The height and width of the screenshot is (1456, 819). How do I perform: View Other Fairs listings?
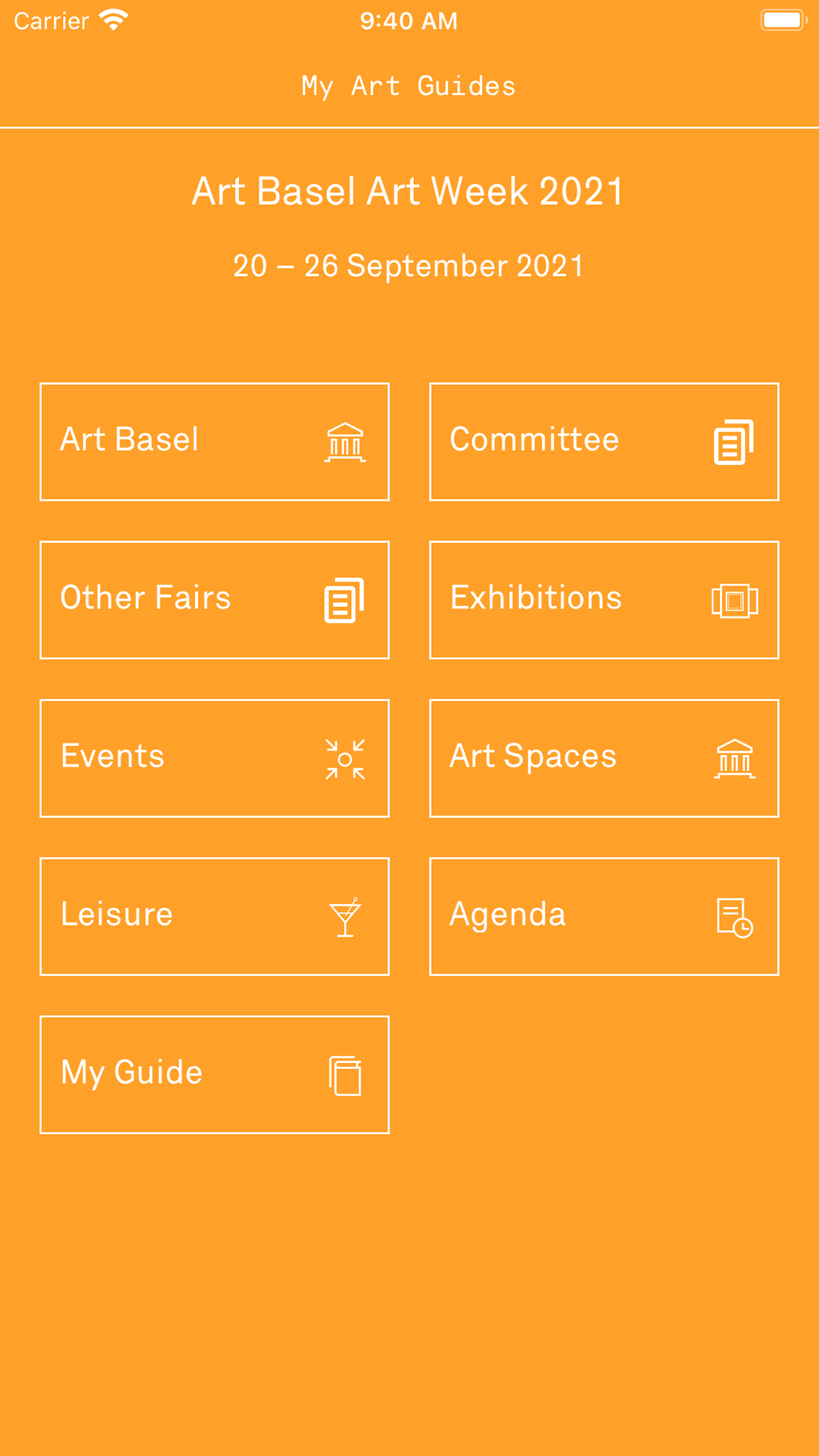(215, 600)
